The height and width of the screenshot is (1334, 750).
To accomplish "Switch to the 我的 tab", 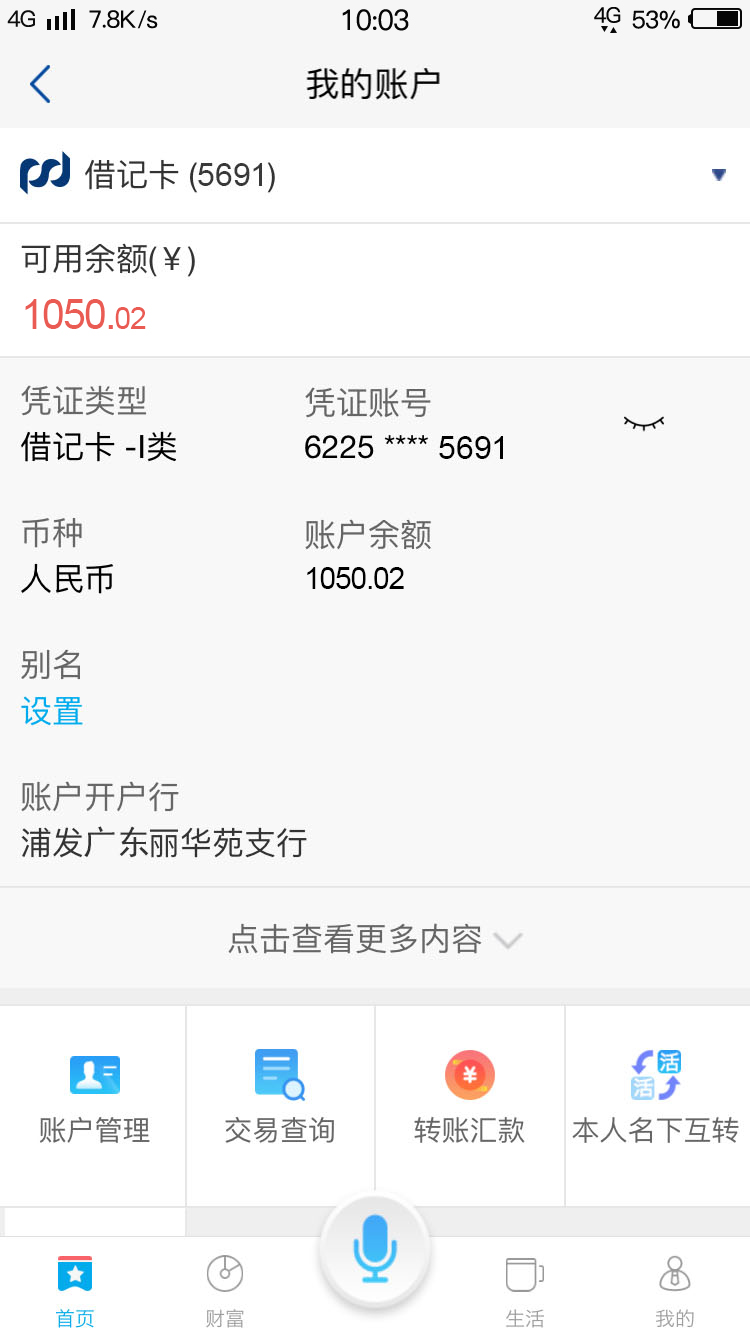I will (x=675, y=1290).
